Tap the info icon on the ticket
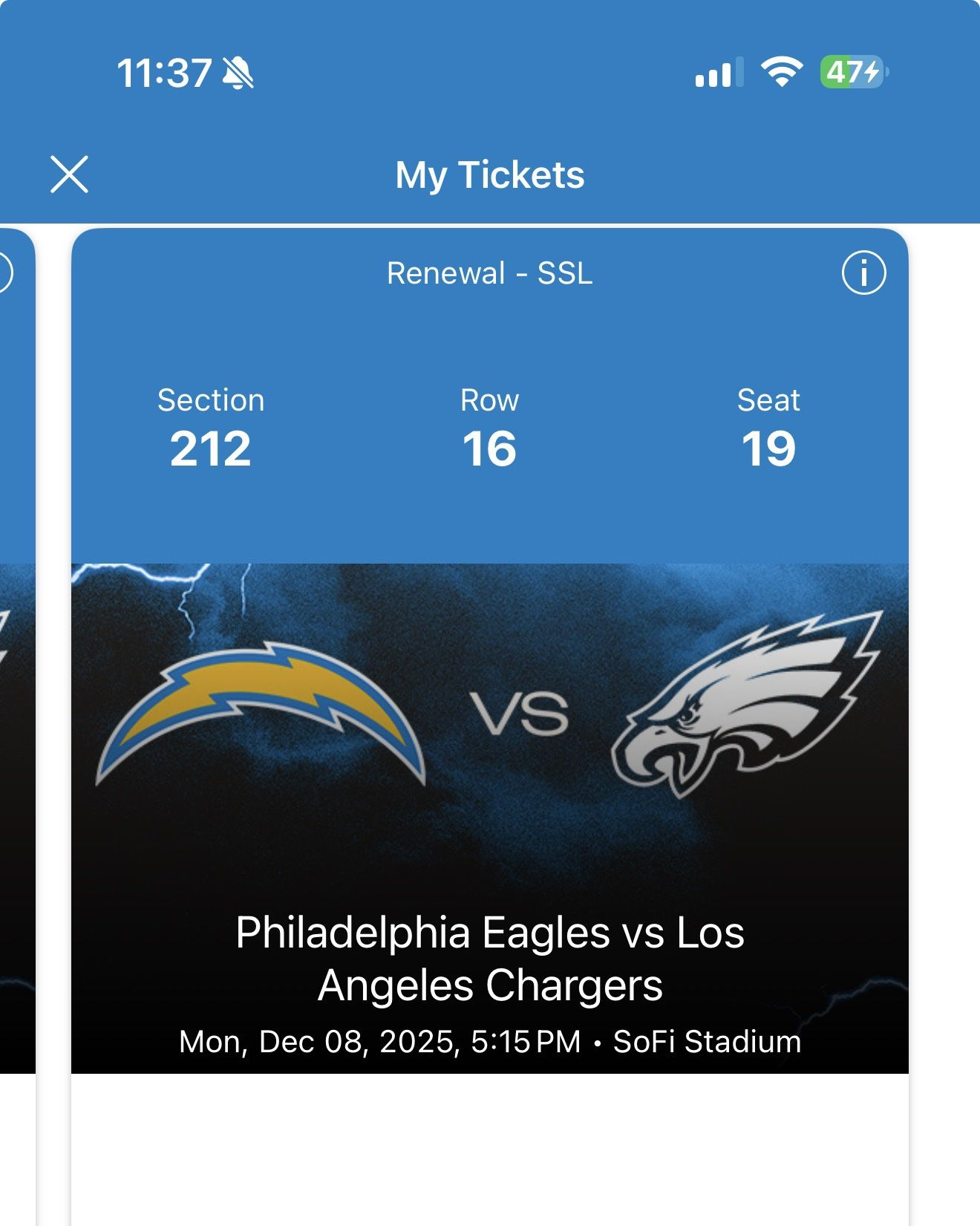 click(863, 274)
